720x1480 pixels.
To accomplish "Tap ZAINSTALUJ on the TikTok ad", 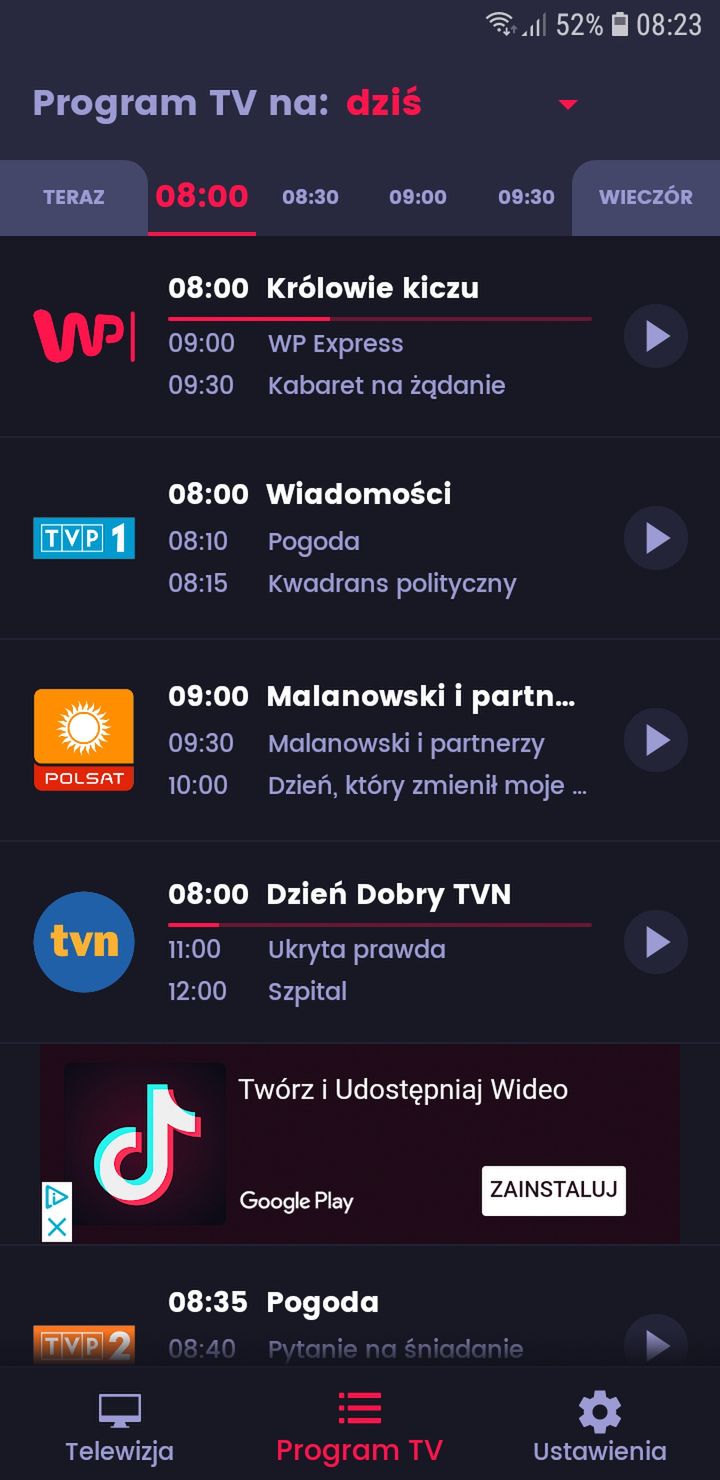I will (554, 1190).
